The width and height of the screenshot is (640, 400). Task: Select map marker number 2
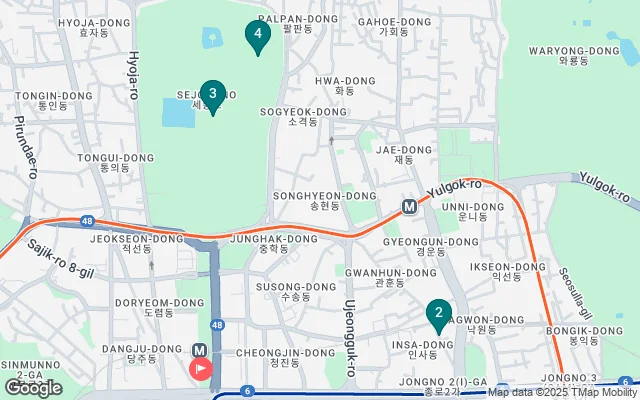[x=437, y=315]
